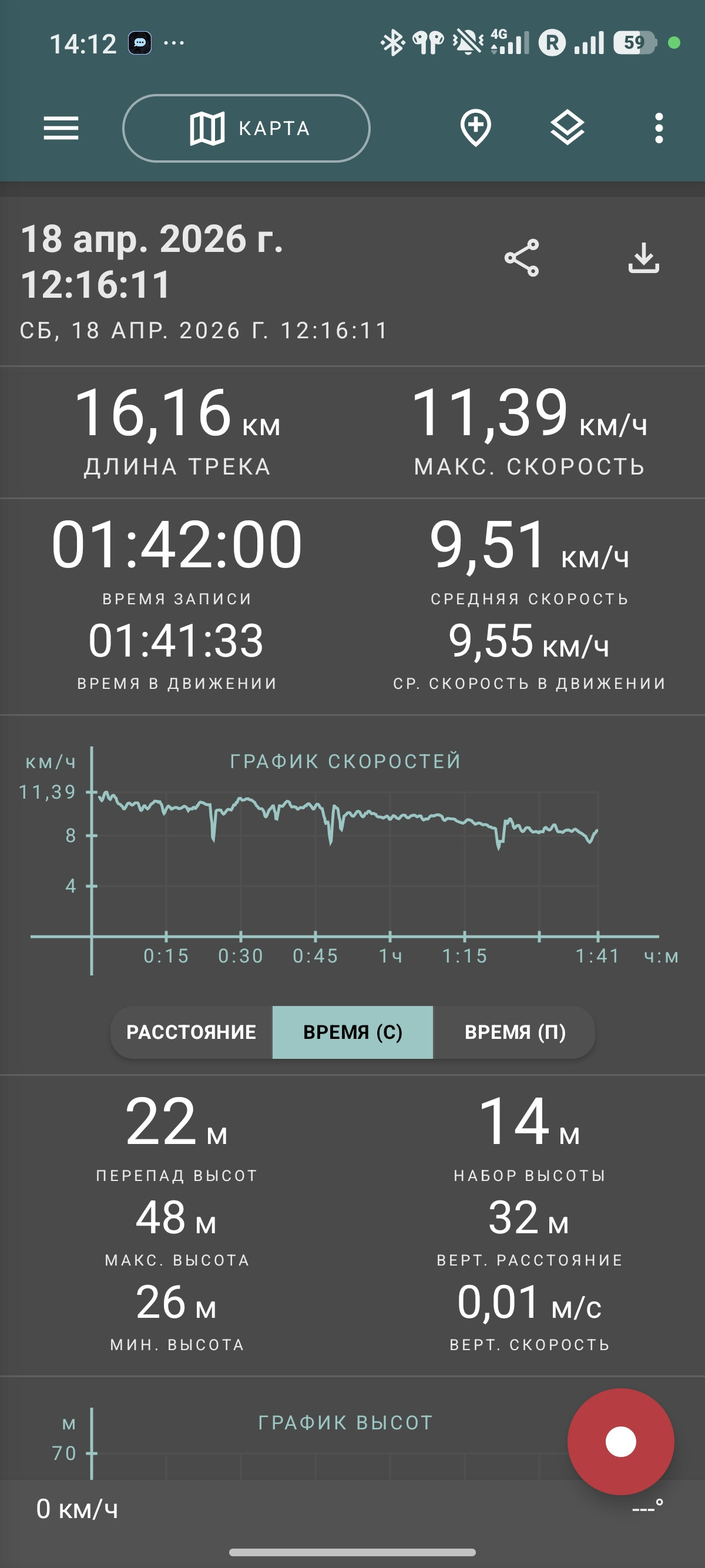This screenshot has width=705, height=1568.
Task: Open the map layers selector
Action: (x=568, y=129)
